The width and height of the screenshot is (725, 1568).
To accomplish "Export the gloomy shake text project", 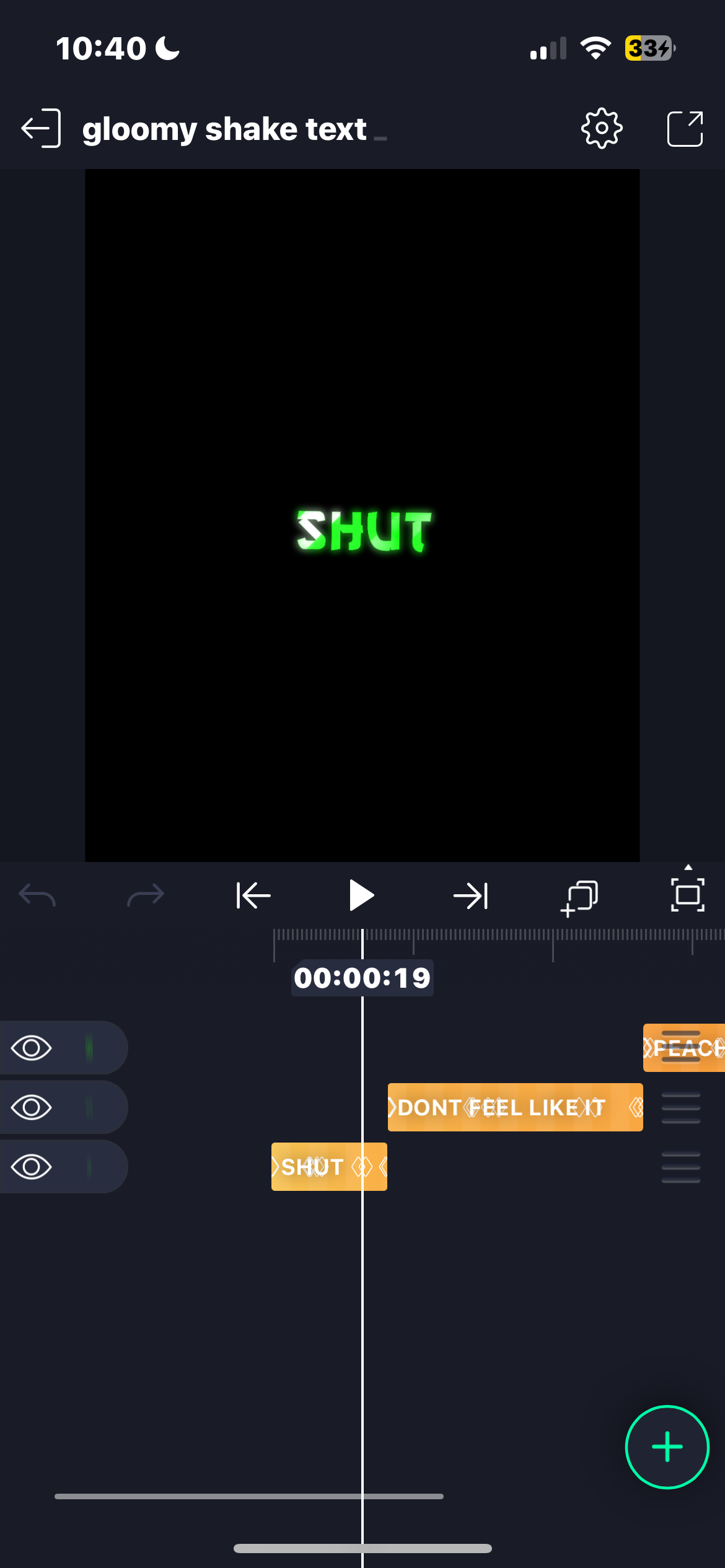I will (x=685, y=129).
